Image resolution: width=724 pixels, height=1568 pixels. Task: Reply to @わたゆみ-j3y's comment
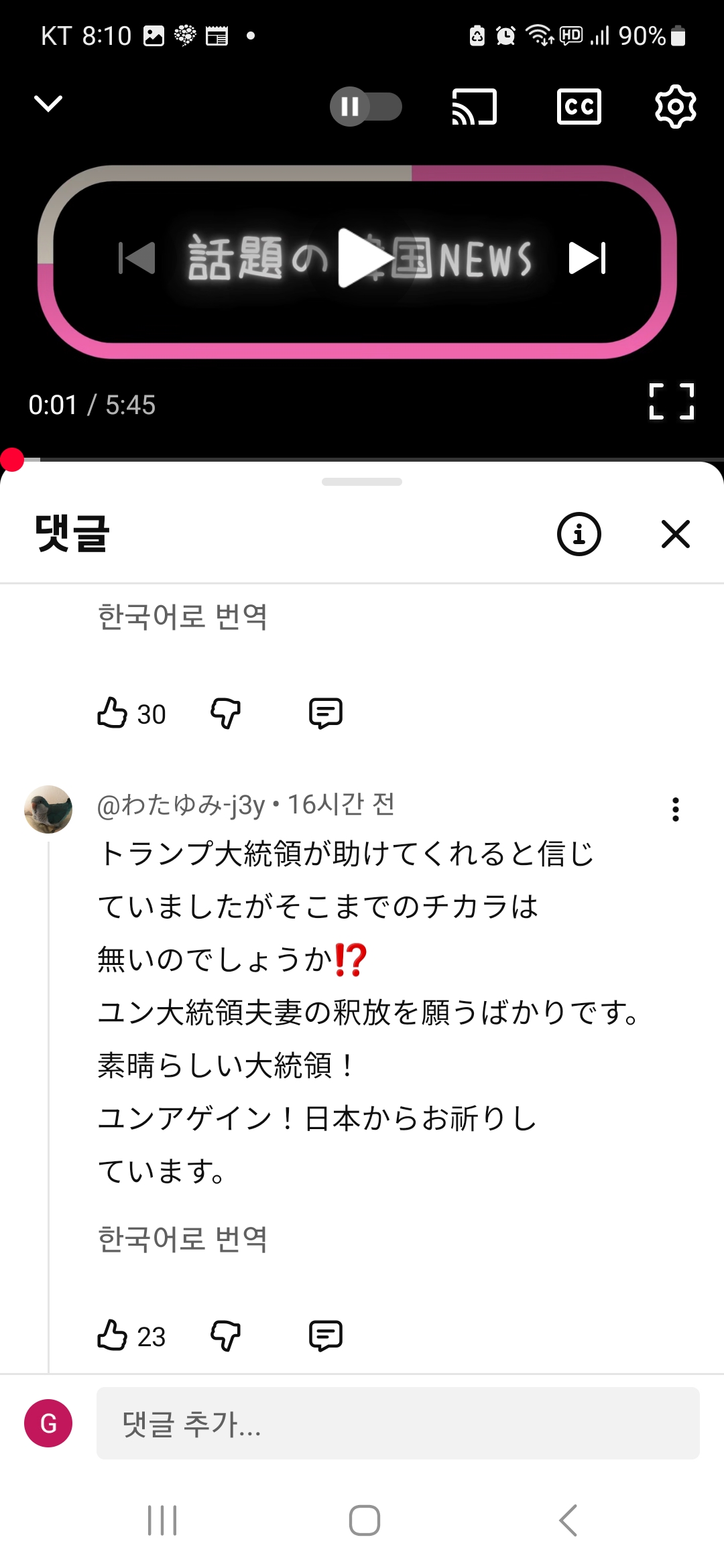tap(326, 1335)
